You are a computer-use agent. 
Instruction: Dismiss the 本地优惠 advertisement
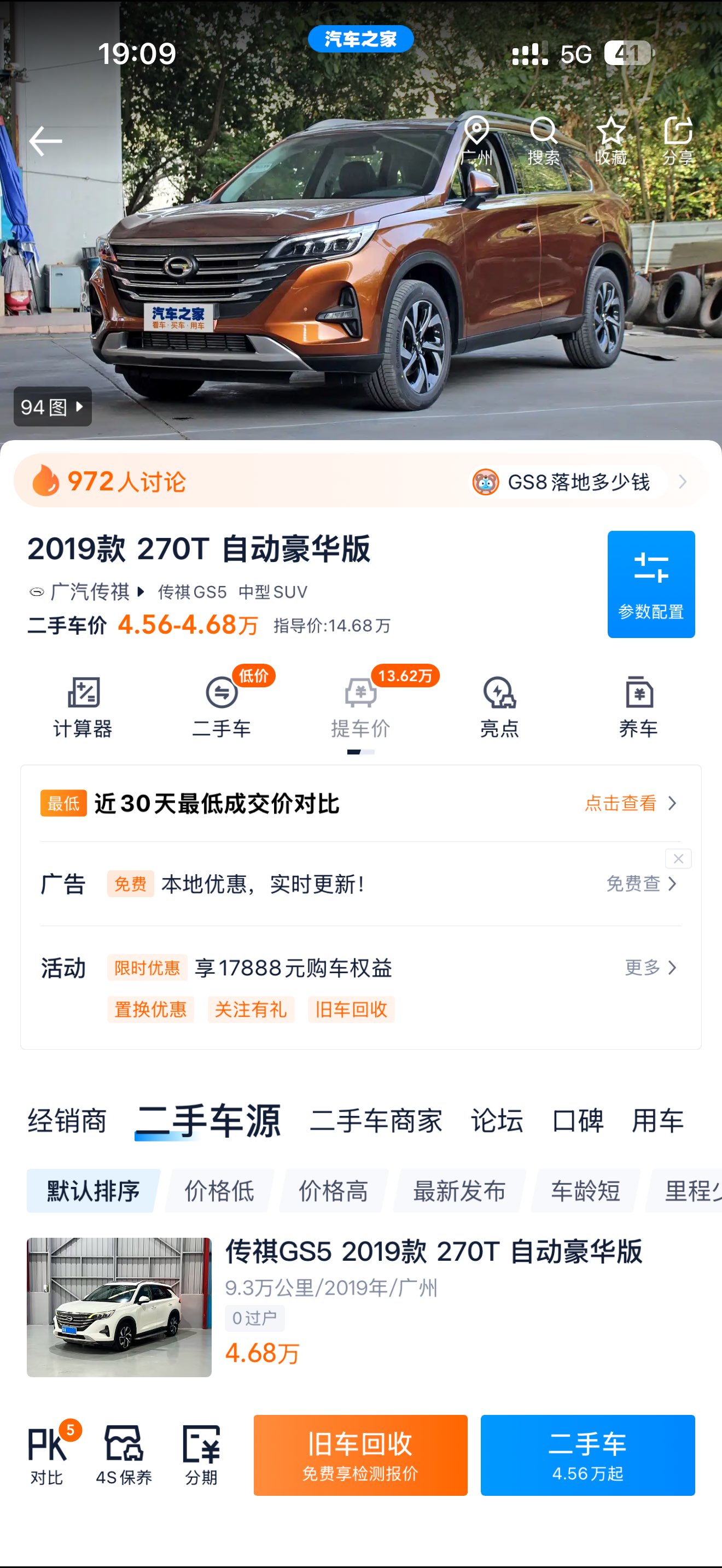pos(678,858)
